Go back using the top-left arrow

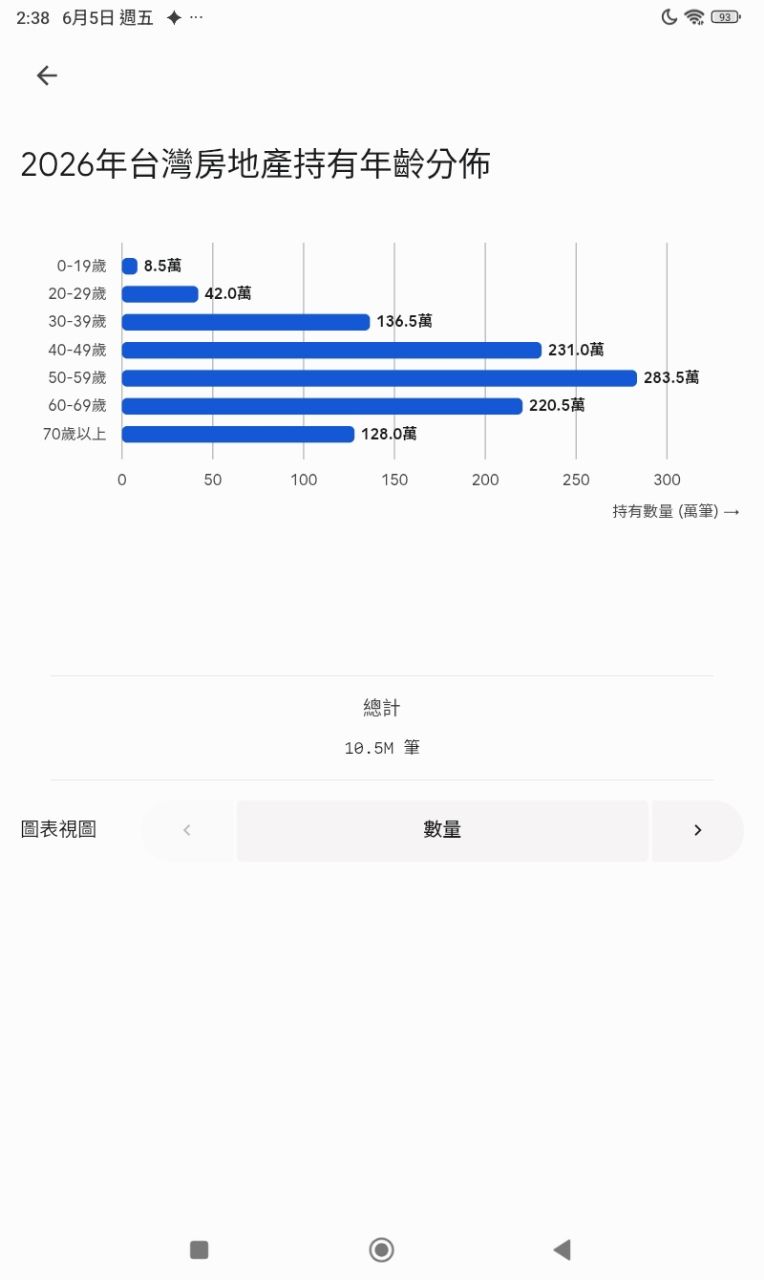pyautogui.click(x=47, y=75)
